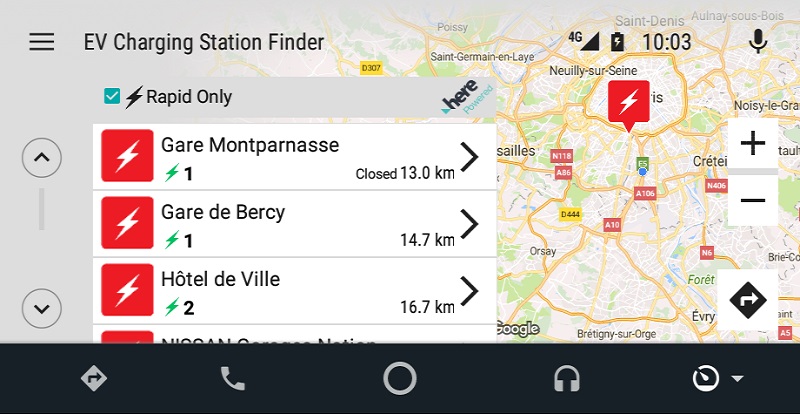Tap the red charging station map pin

pyautogui.click(x=628, y=103)
